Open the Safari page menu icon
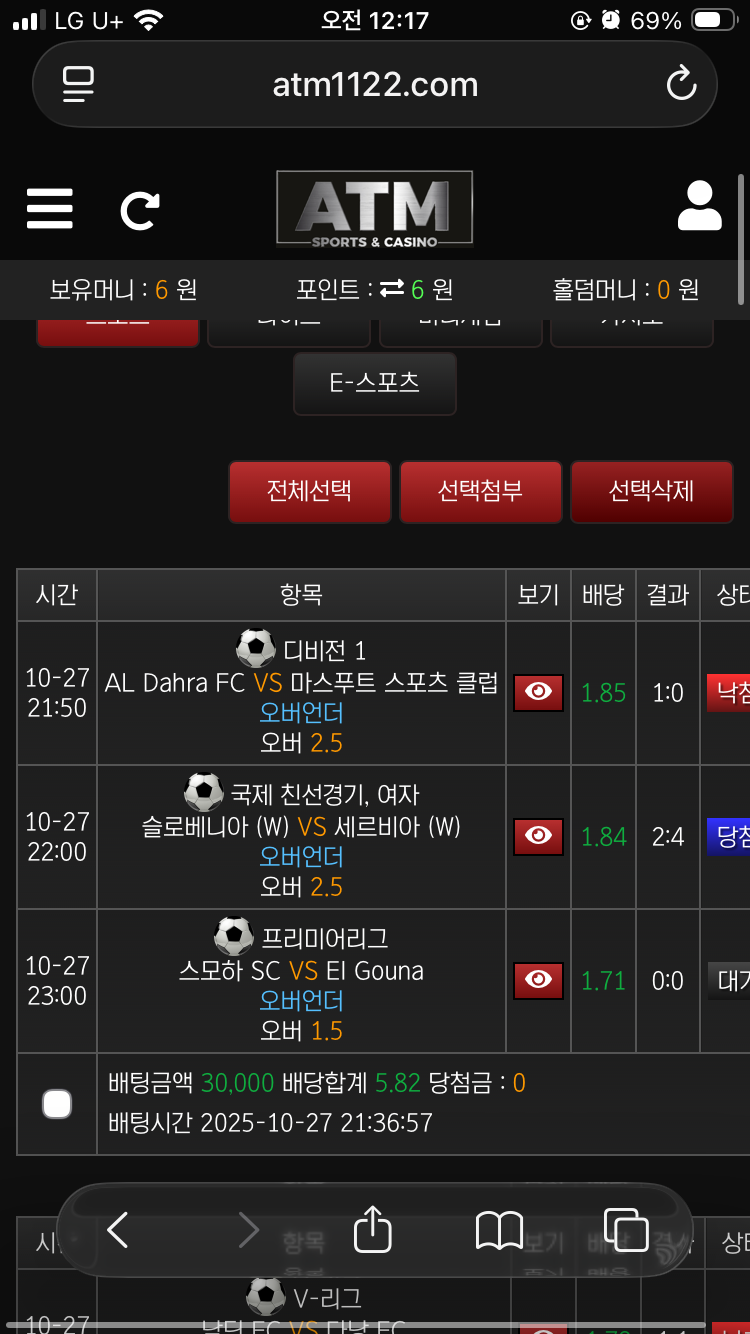The image size is (750, 1334). click(78, 84)
